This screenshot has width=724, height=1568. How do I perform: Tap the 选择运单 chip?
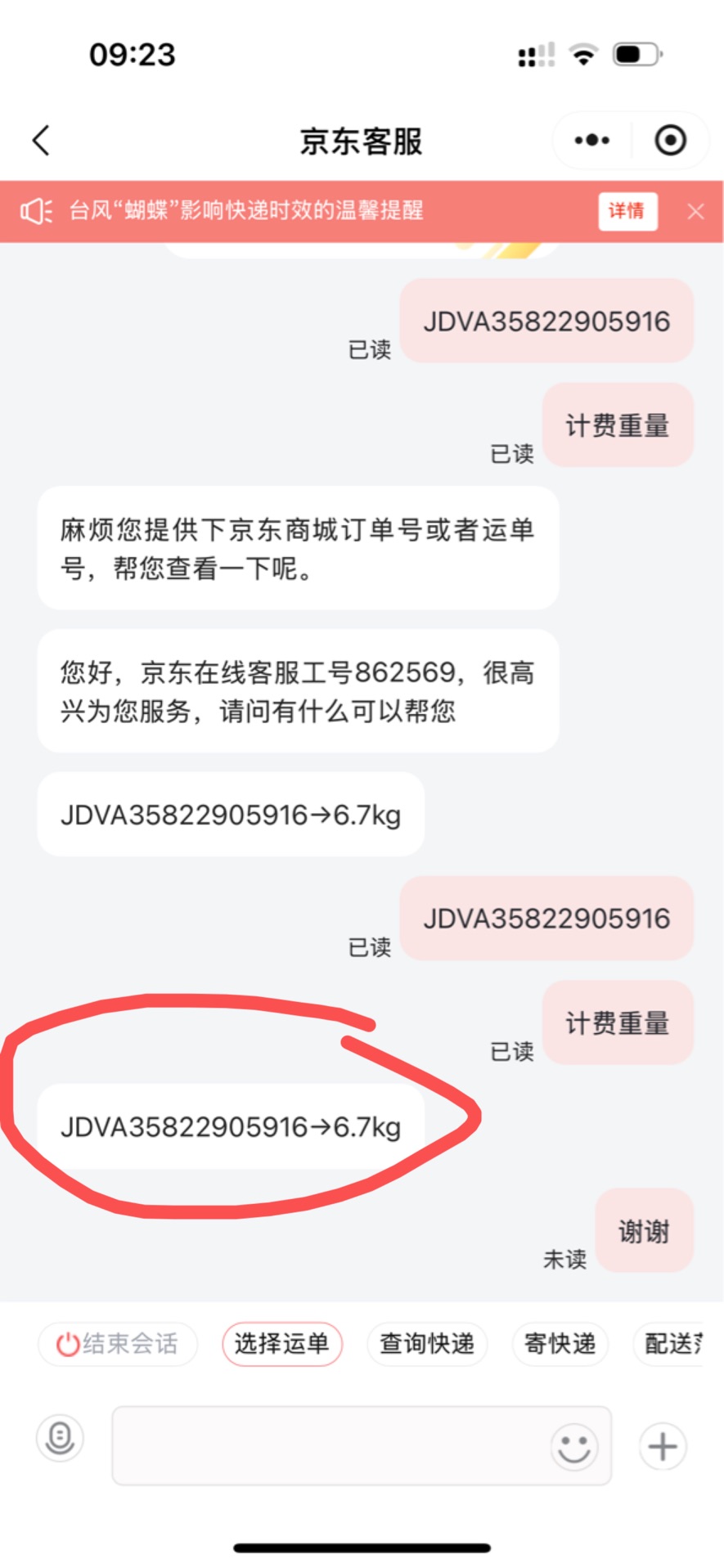click(282, 1344)
